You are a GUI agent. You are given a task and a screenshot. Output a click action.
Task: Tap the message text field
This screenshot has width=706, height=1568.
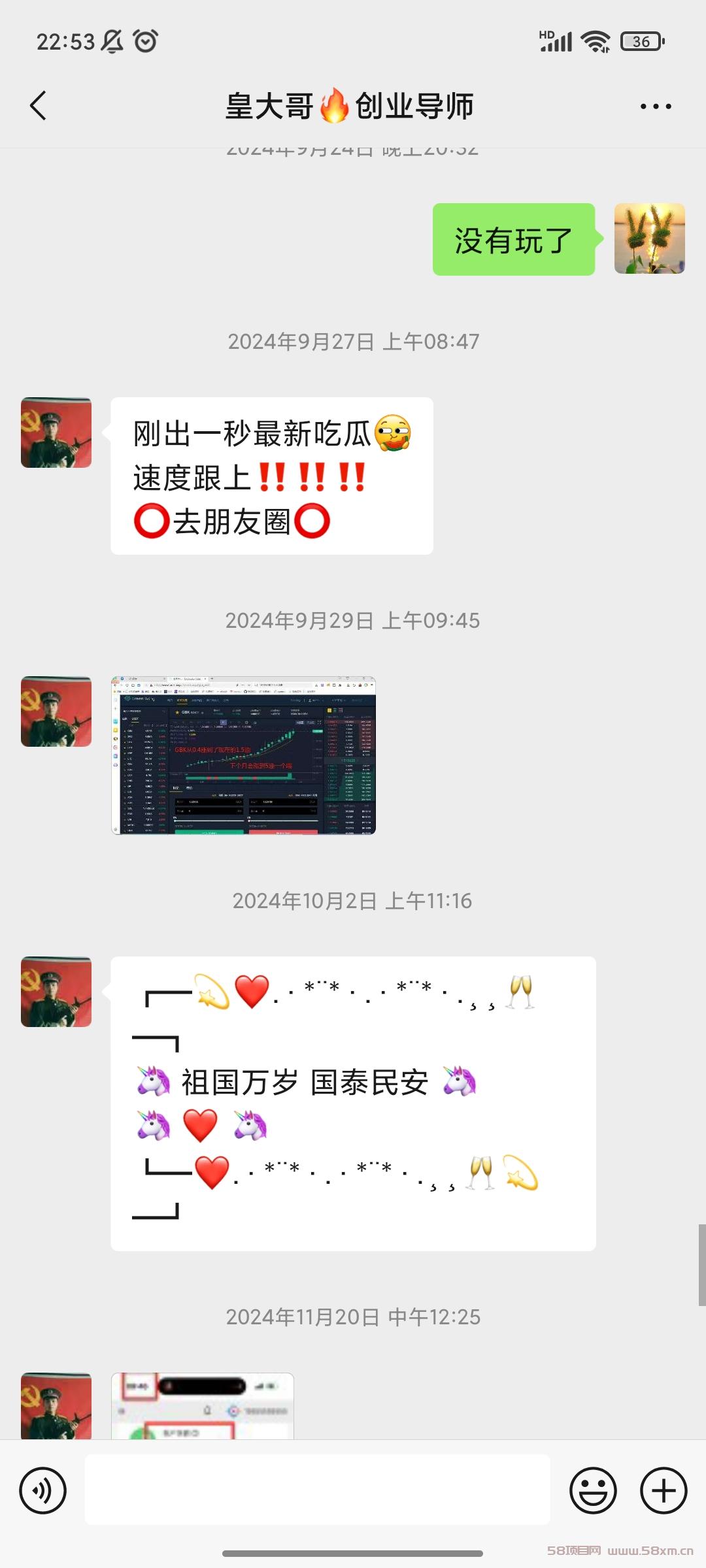pyautogui.click(x=318, y=1490)
